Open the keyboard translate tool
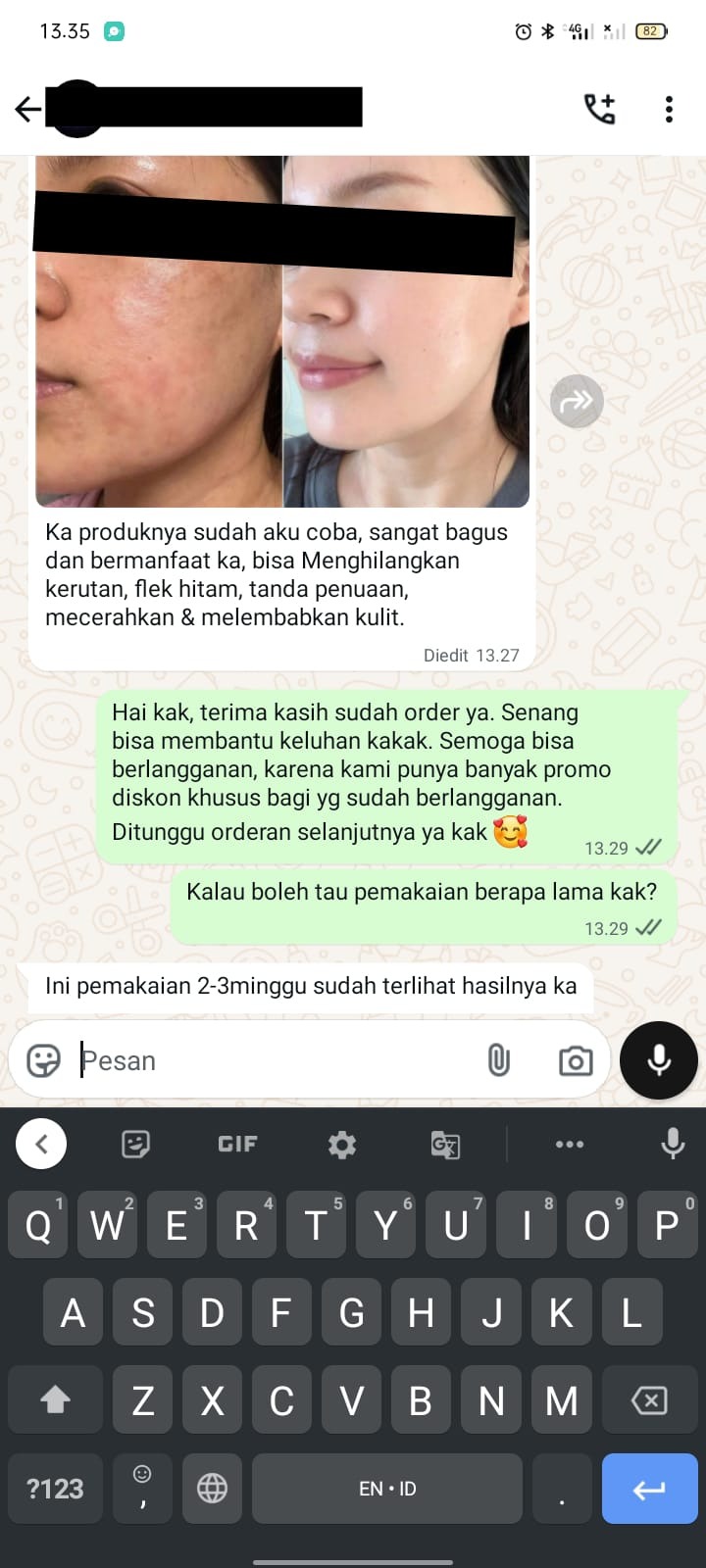The image size is (706, 1568). click(x=445, y=1144)
